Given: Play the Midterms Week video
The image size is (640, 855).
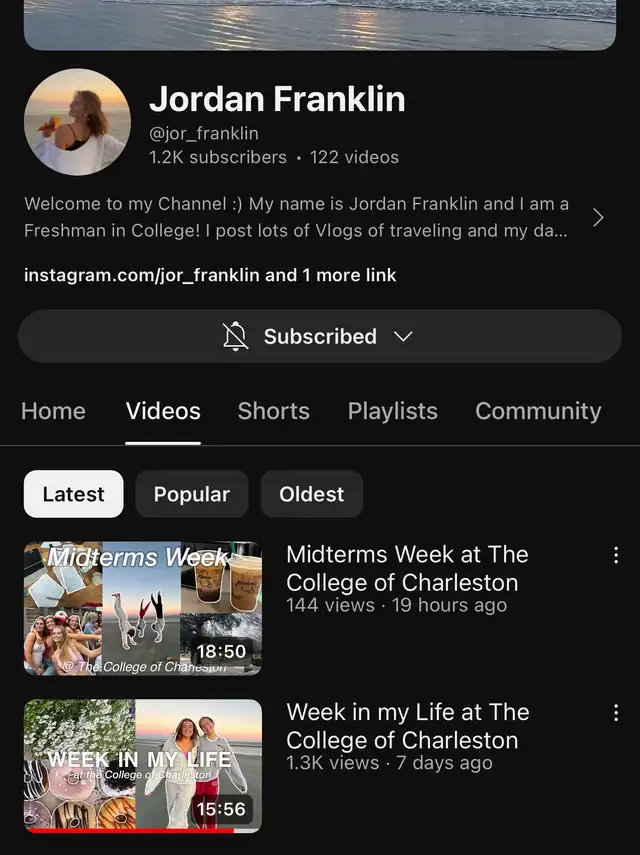Looking at the screenshot, I should pyautogui.click(x=142, y=608).
